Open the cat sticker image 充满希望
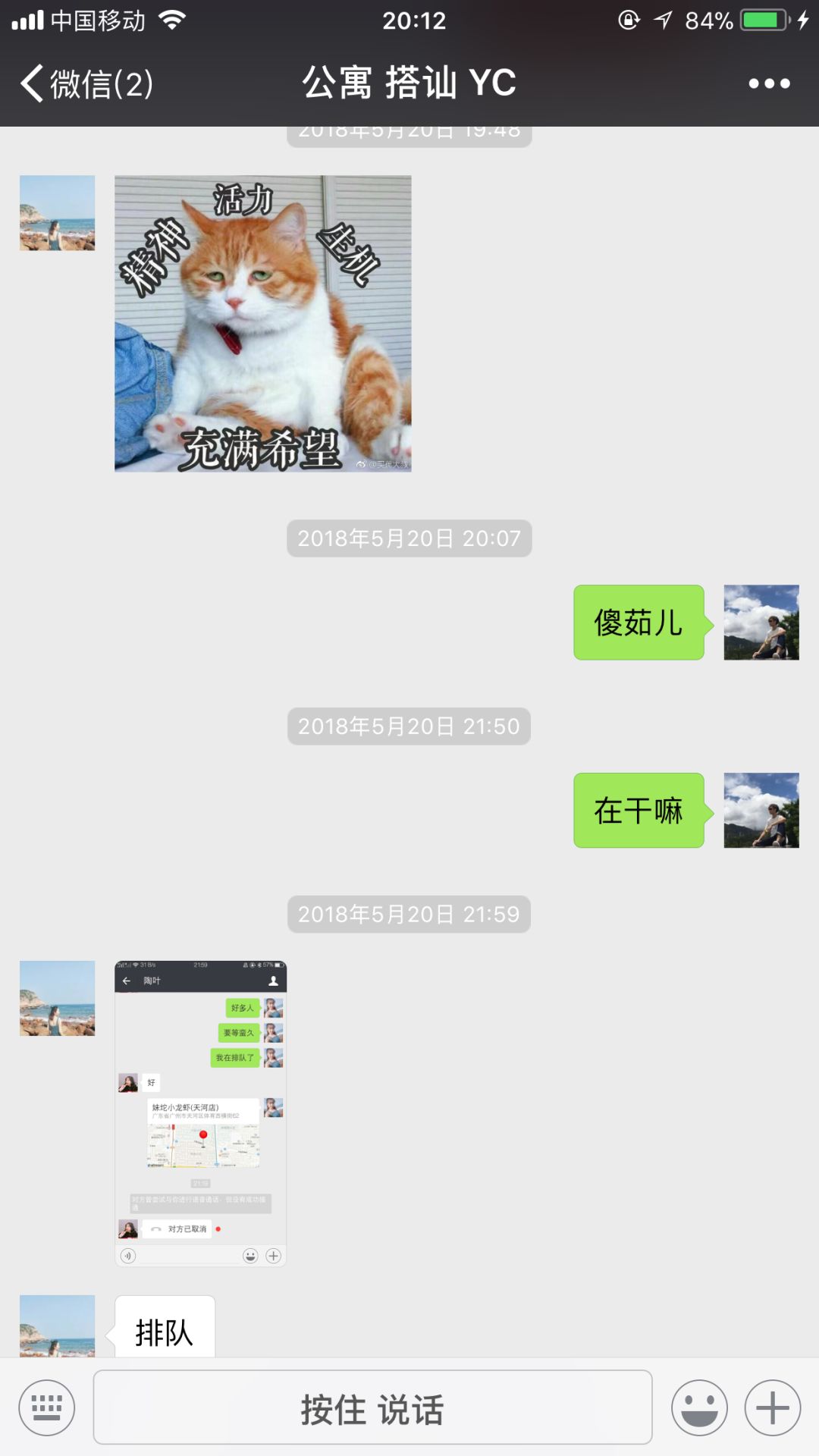 [x=262, y=324]
